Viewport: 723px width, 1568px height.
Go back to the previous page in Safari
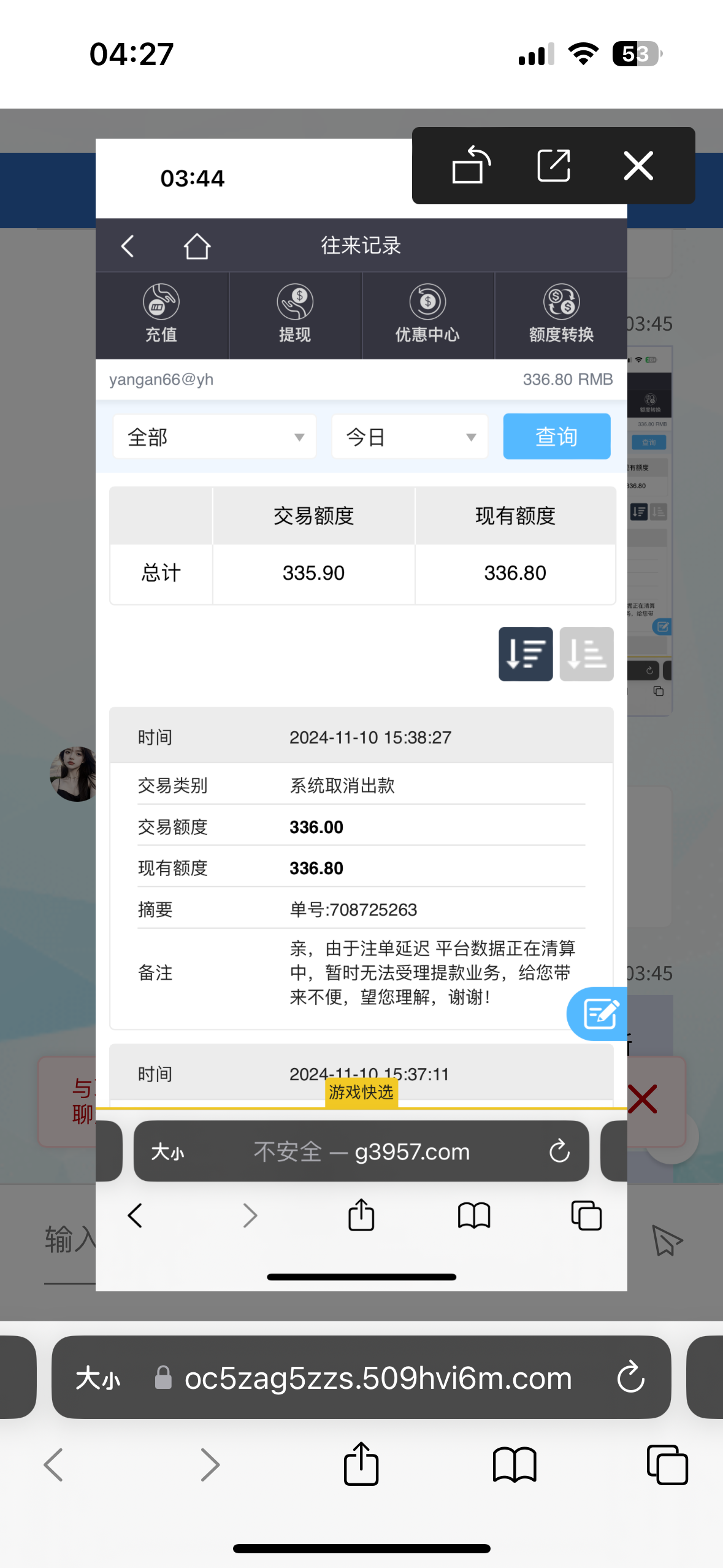point(54,1465)
